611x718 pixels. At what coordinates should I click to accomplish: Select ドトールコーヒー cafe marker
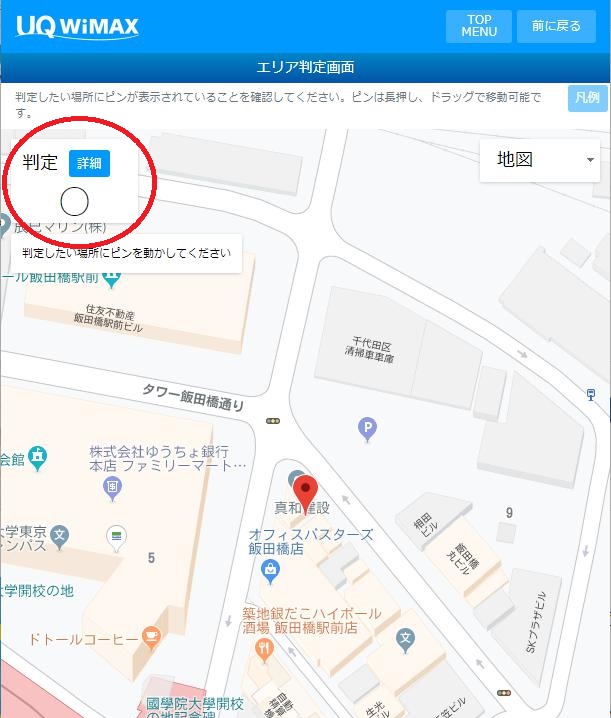[x=150, y=635]
